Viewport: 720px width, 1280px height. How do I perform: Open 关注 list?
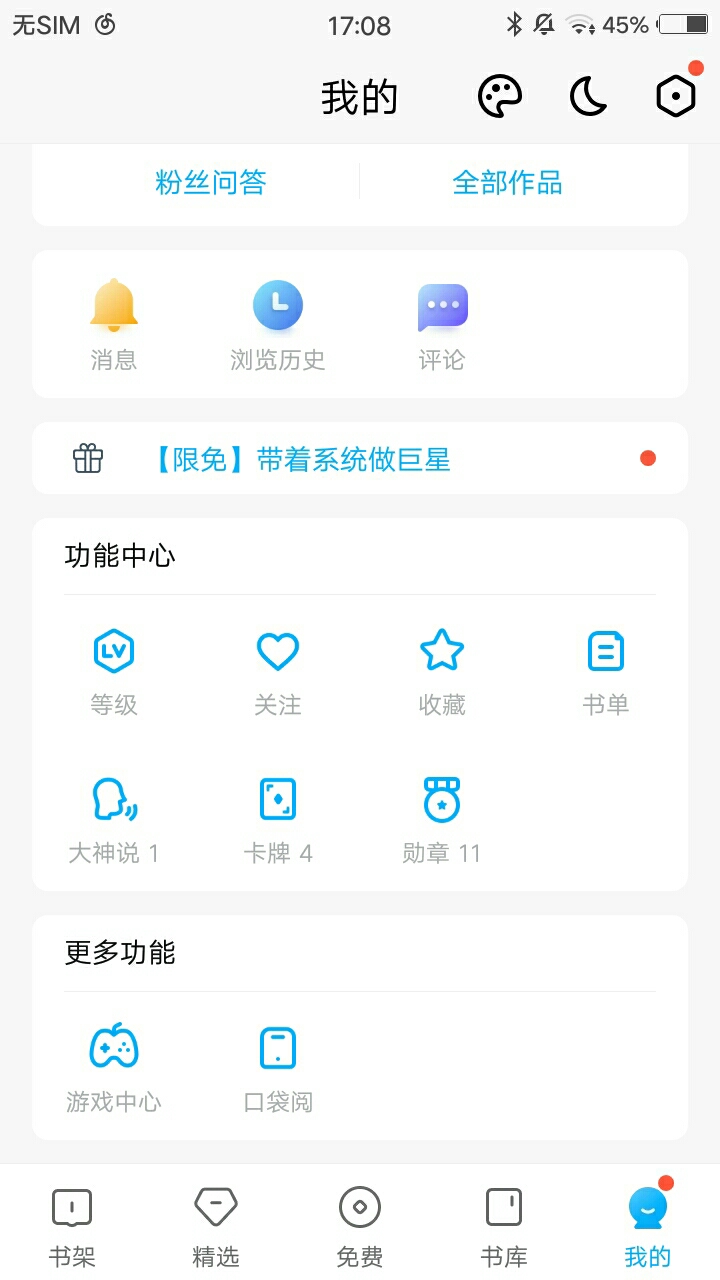point(278,673)
